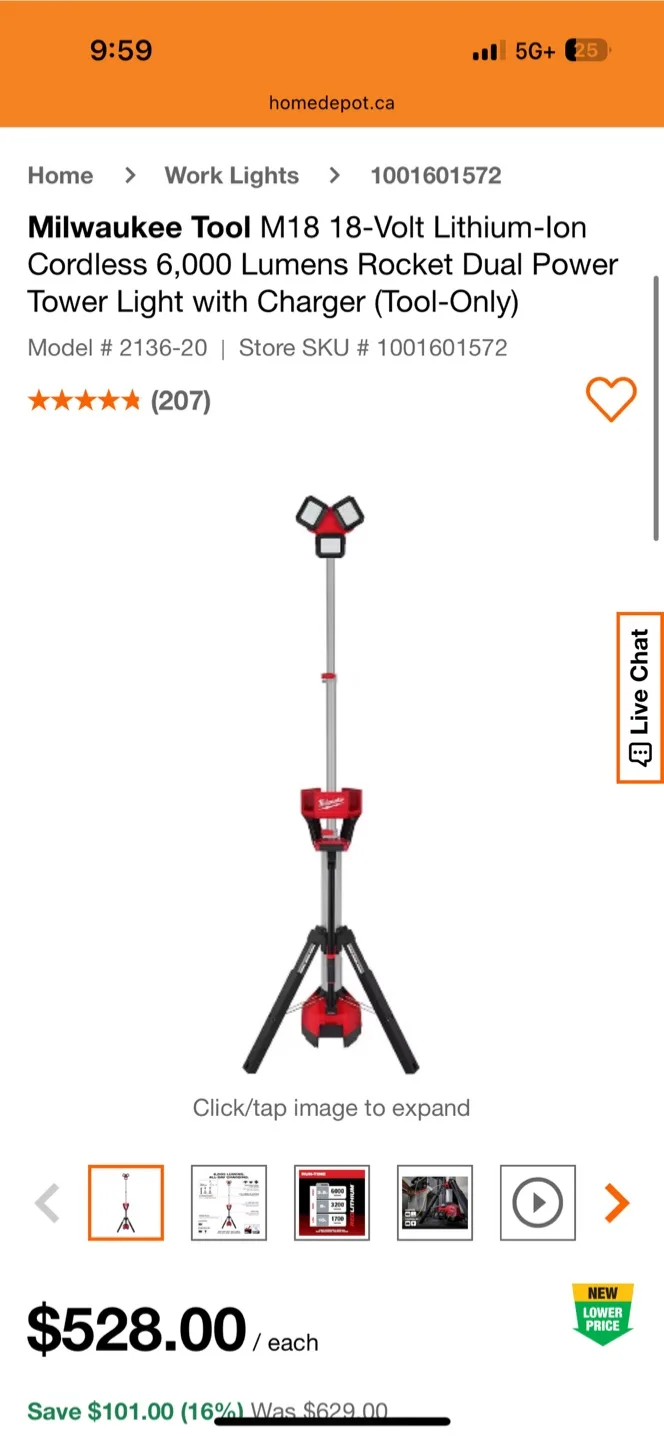View the lumens output modes thumbnail
The image size is (664, 1440).
pos(332,1202)
